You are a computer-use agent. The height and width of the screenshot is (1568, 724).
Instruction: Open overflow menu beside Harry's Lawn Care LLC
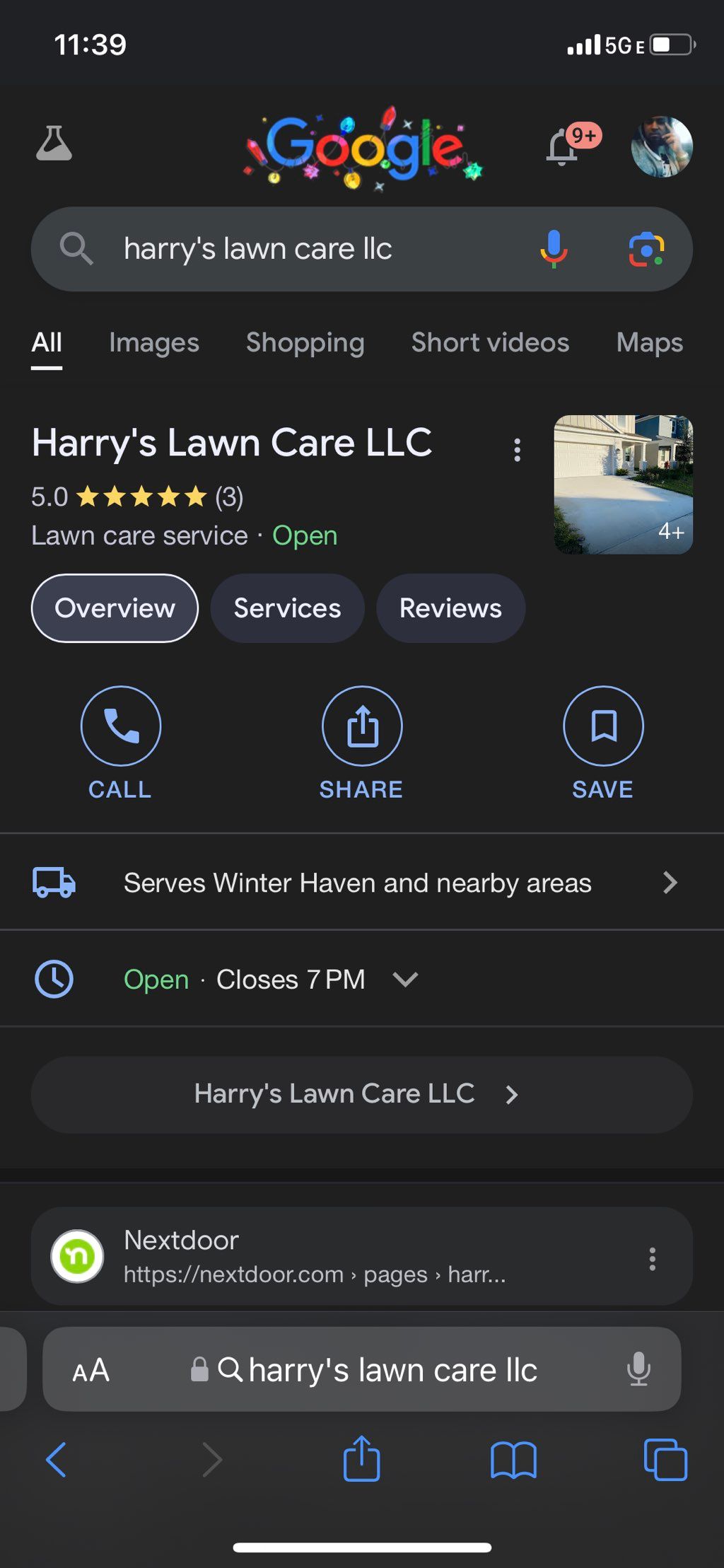[518, 450]
